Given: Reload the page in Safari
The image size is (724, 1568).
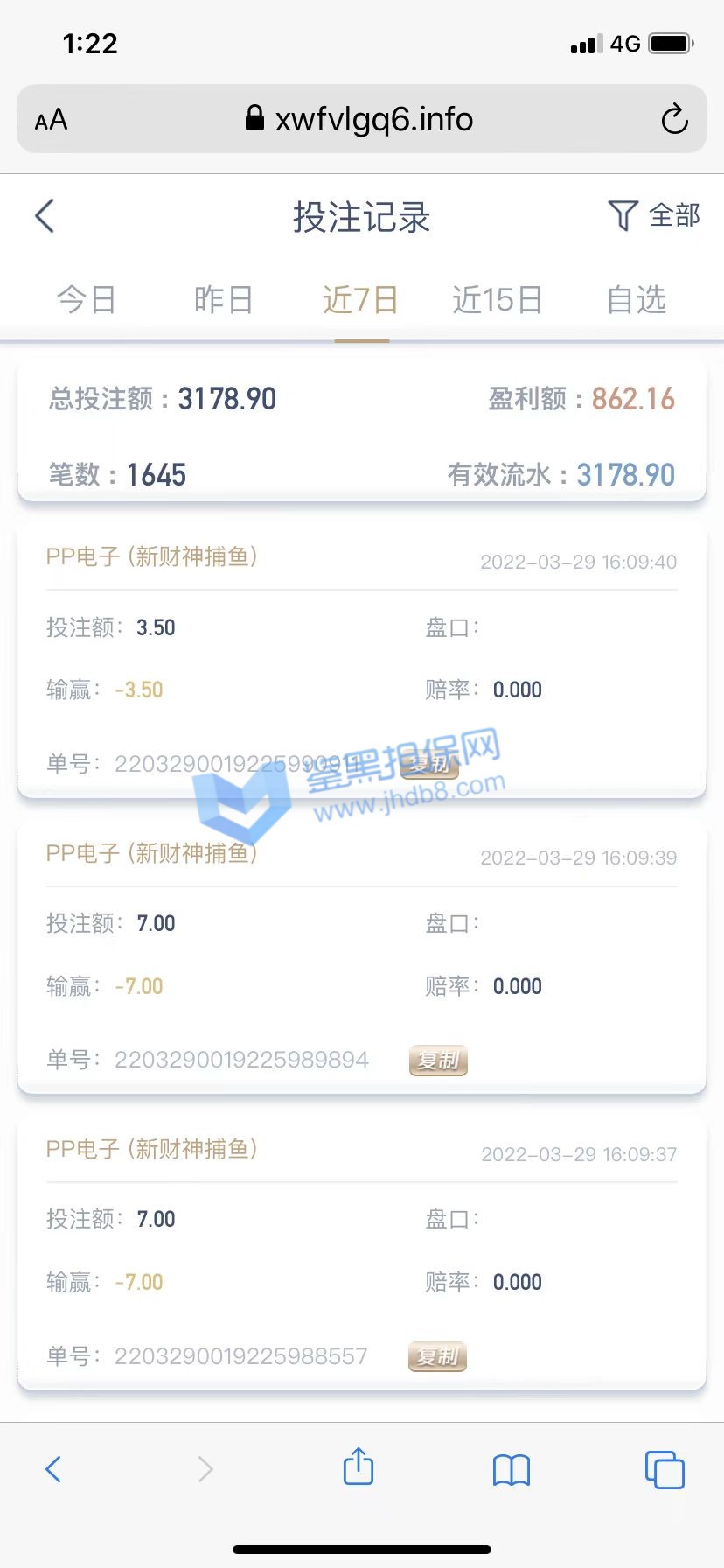Looking at the screenshot, I should (674, 119).
